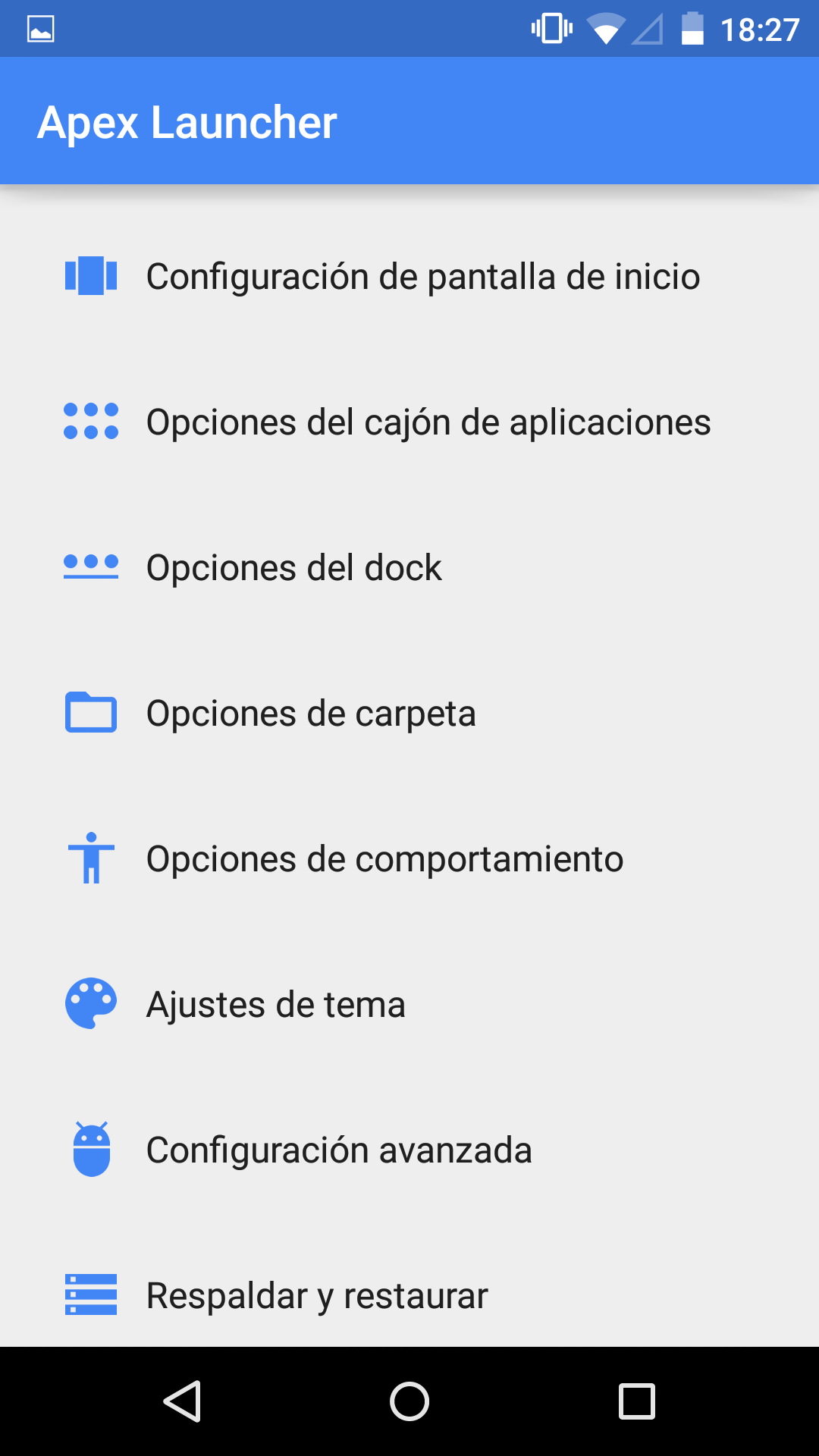The width and height of the screenshot is (819, 1456).
Task: Open Opciones de carpeta settings
Action: tap(409, 713)
